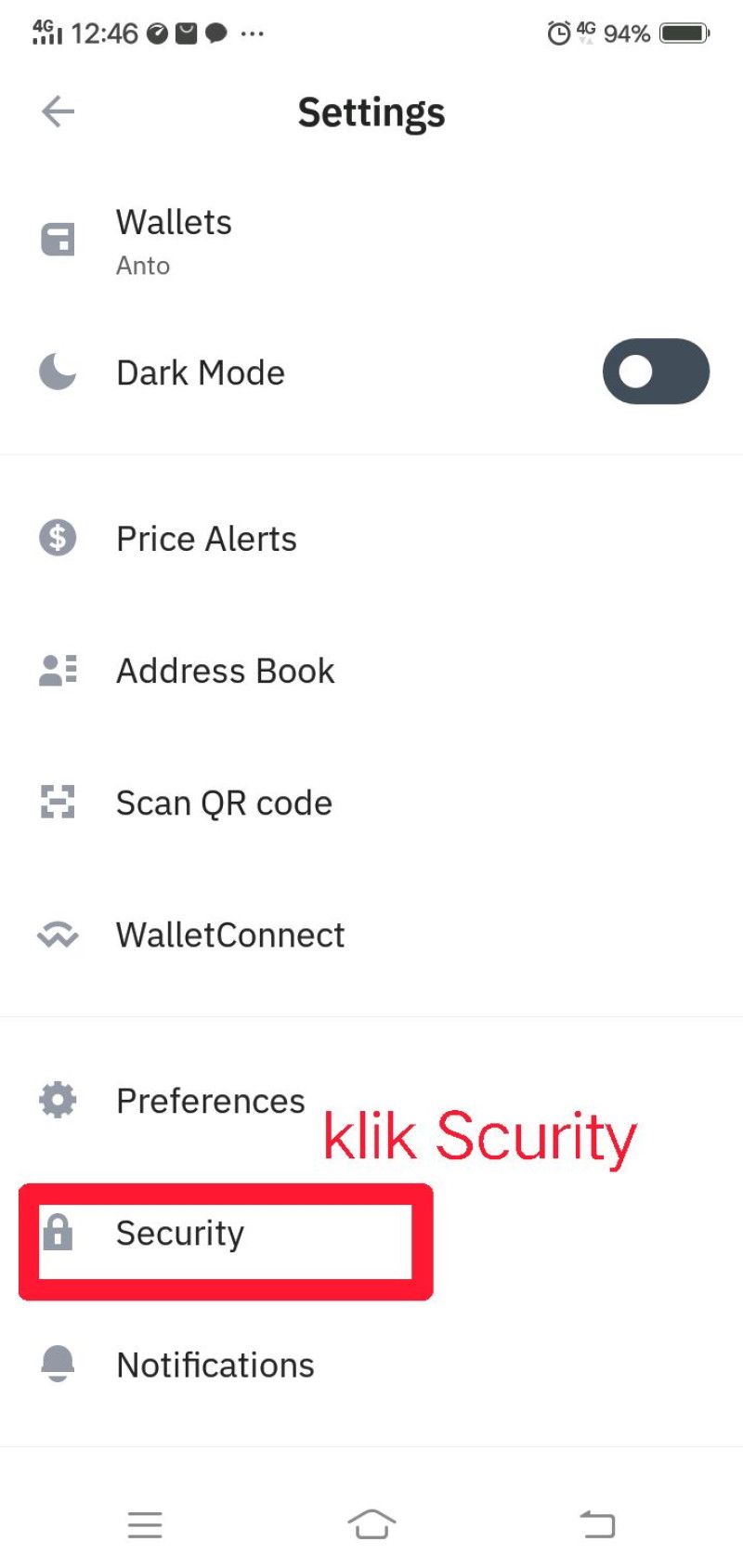Open Preferences settings

371,1100
